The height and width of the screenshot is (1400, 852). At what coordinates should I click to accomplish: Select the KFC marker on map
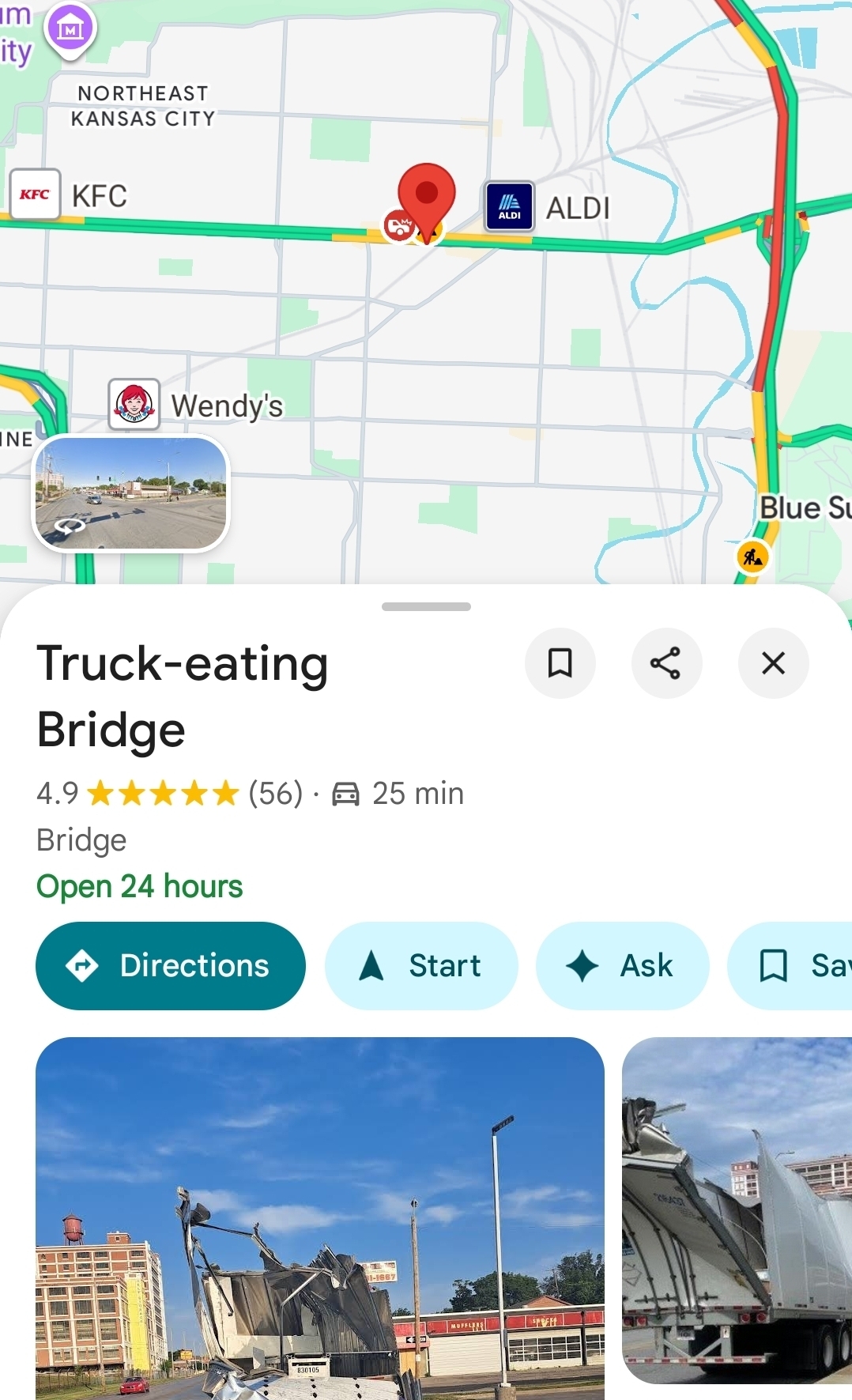36,194
